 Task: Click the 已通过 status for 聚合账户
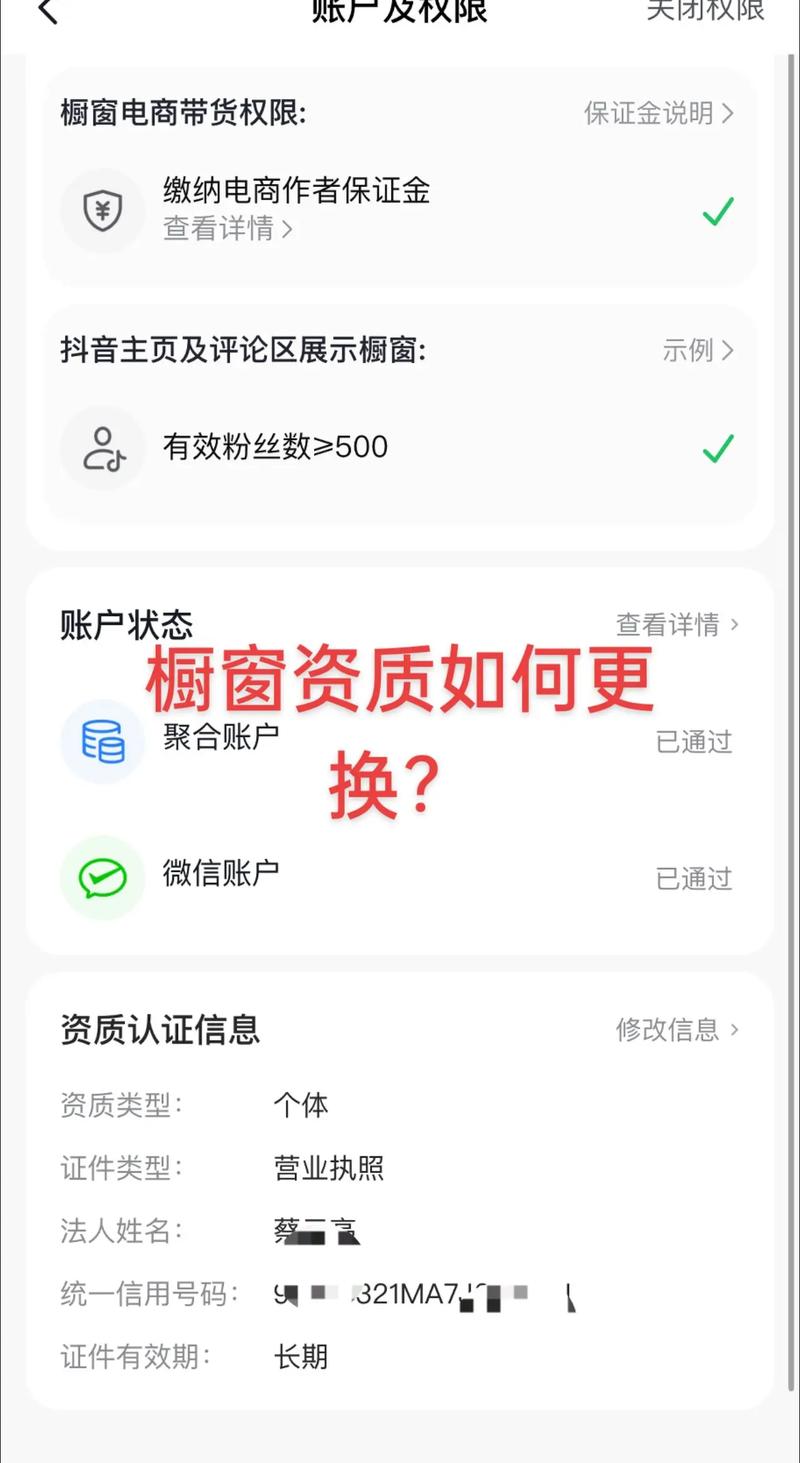tap(693, 741)
